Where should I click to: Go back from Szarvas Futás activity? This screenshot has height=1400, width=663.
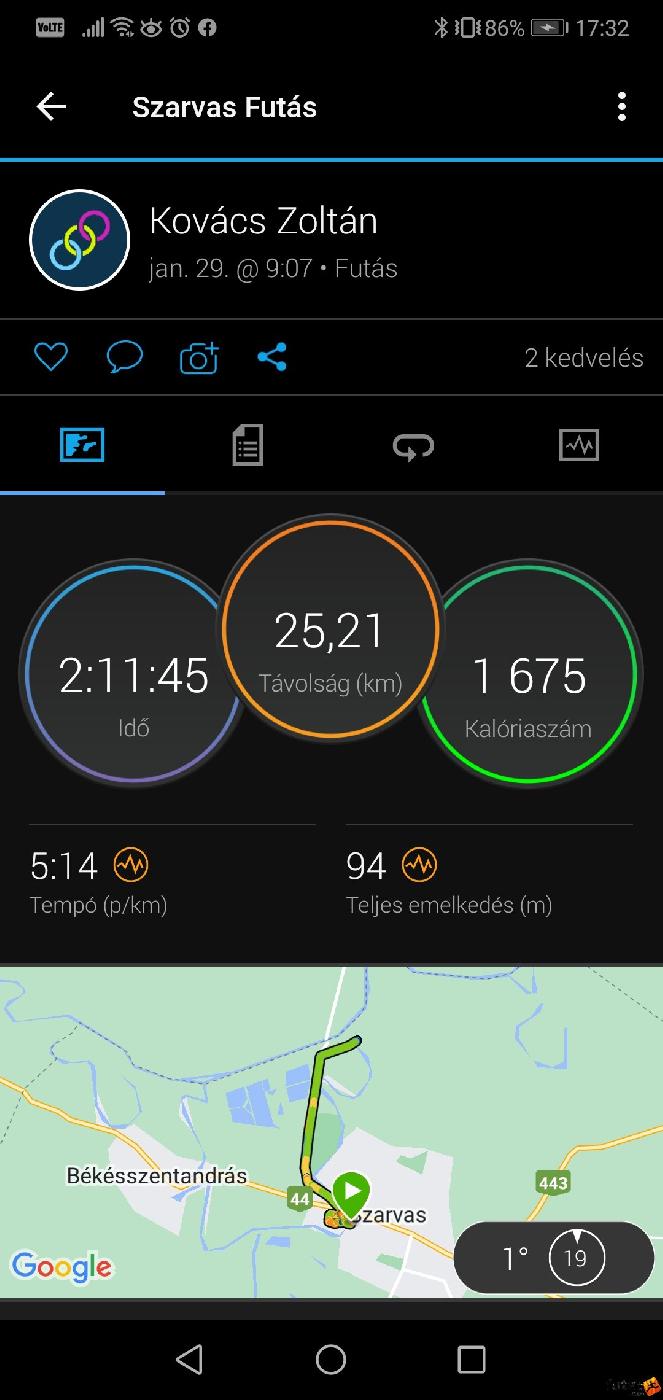51,107
